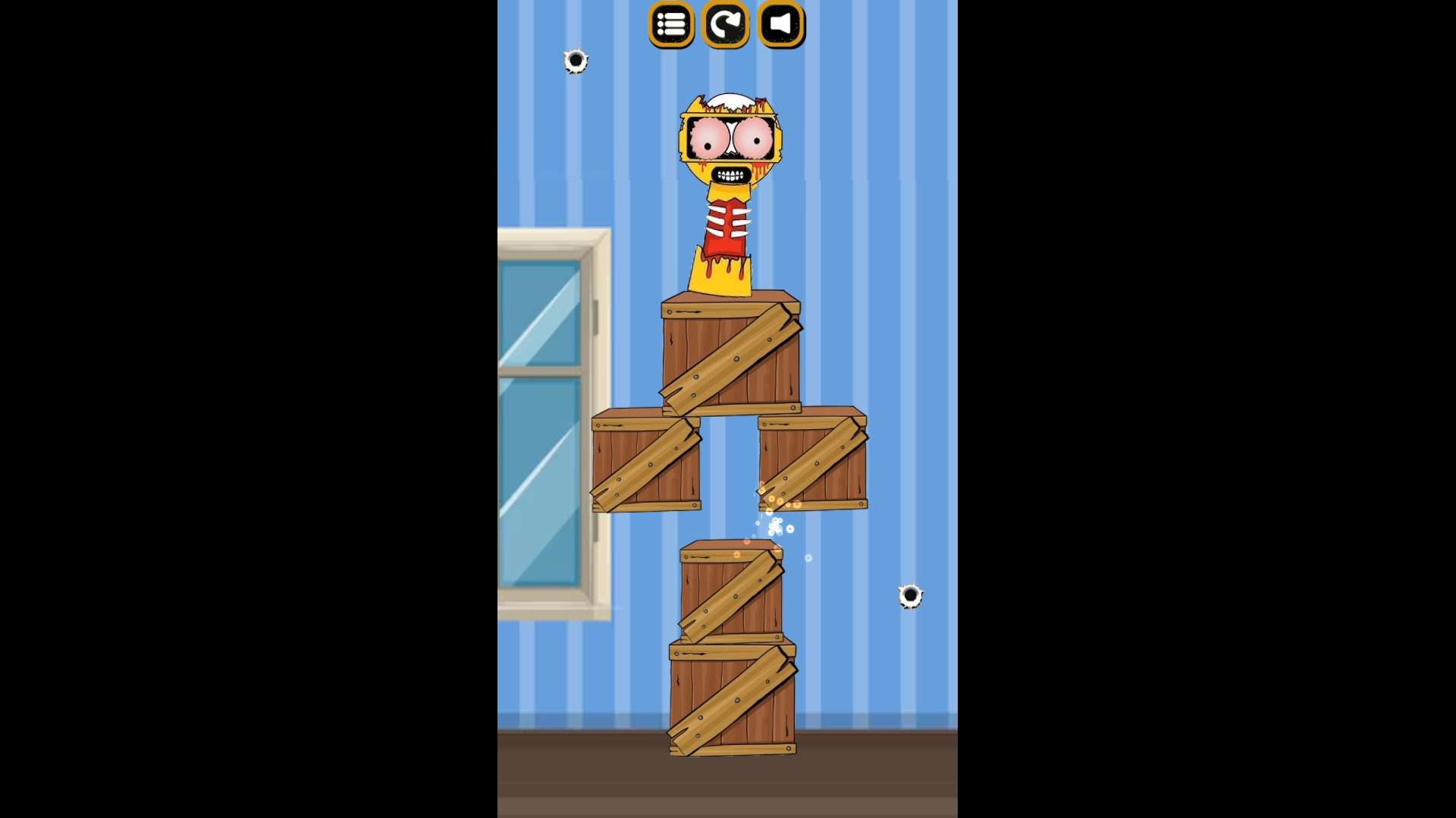Mute the game sound
The height and width of the screenshot is (818, 1456).
coord(781,25)
